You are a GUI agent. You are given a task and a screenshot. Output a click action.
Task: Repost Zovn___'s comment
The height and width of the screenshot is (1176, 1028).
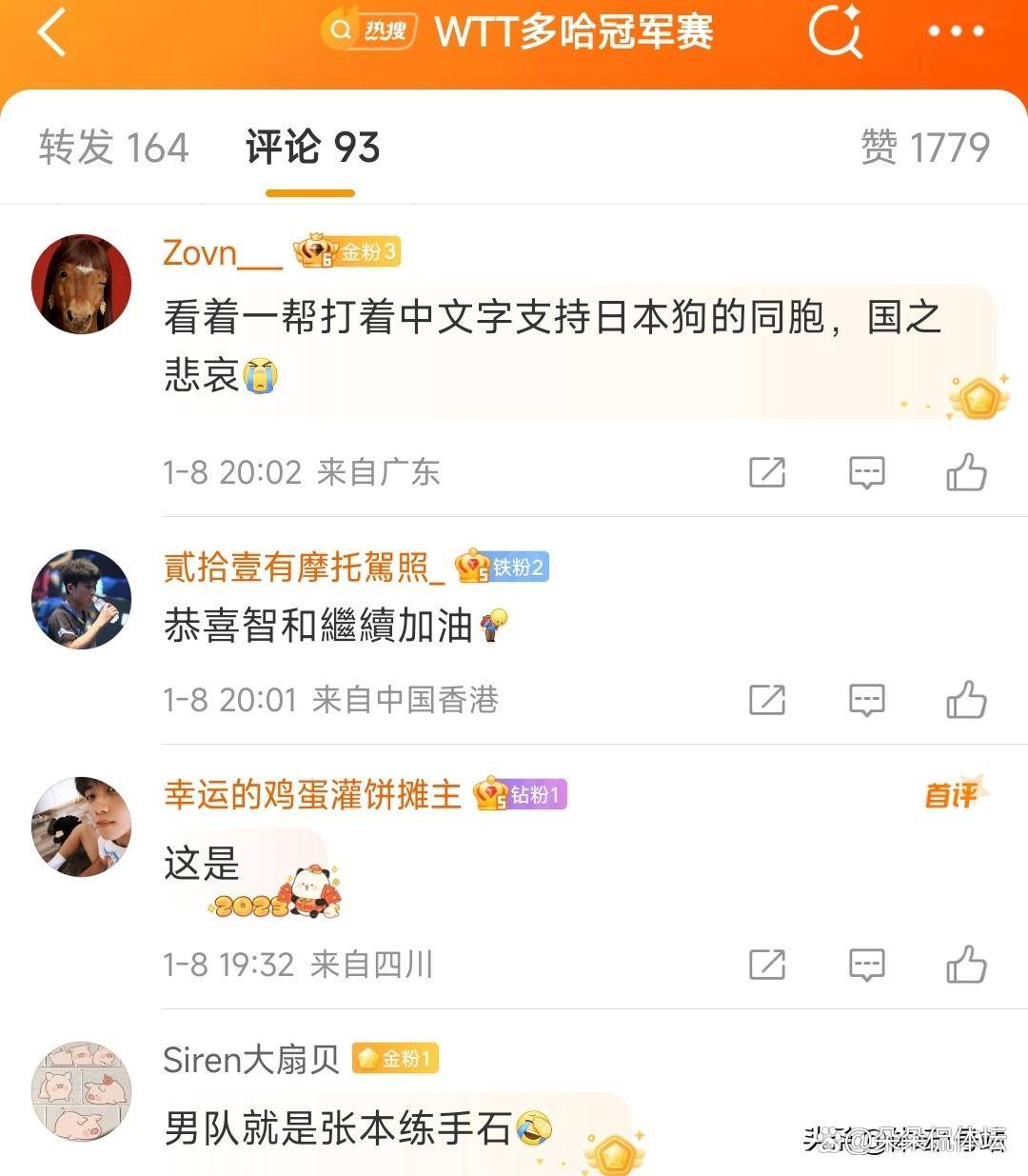(767, 472)
